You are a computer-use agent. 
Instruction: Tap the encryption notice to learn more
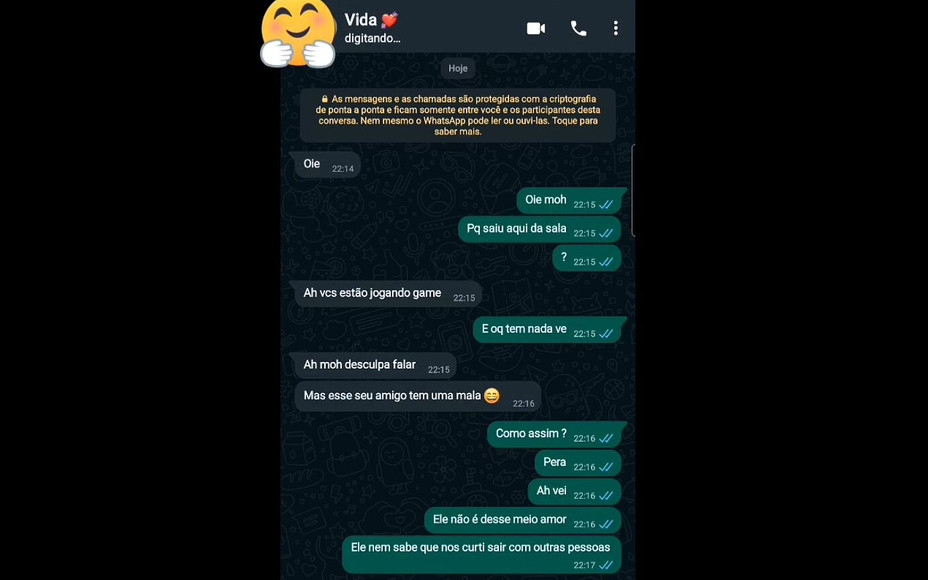(458, 115)
